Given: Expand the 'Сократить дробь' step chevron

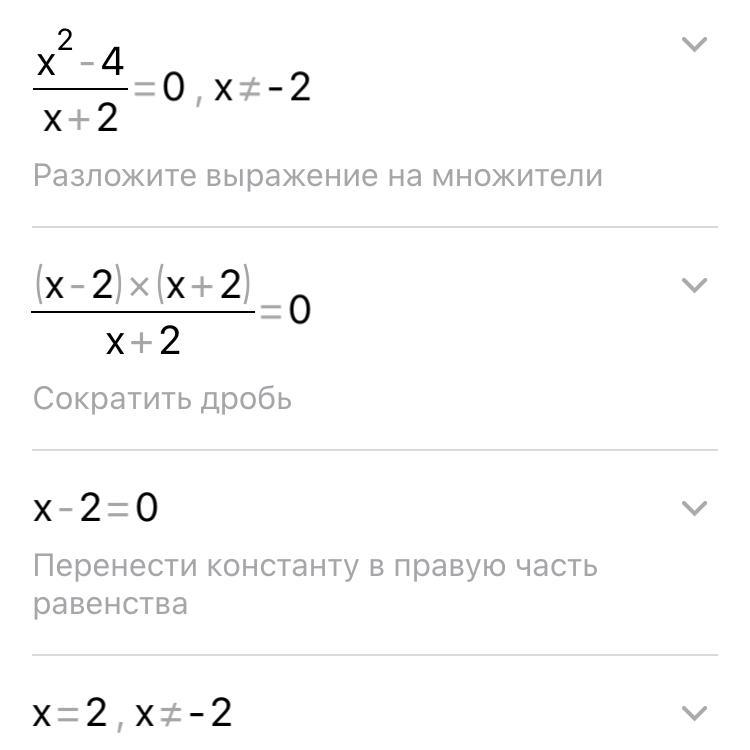Looking at the screenshot, I should coord(693,286).
